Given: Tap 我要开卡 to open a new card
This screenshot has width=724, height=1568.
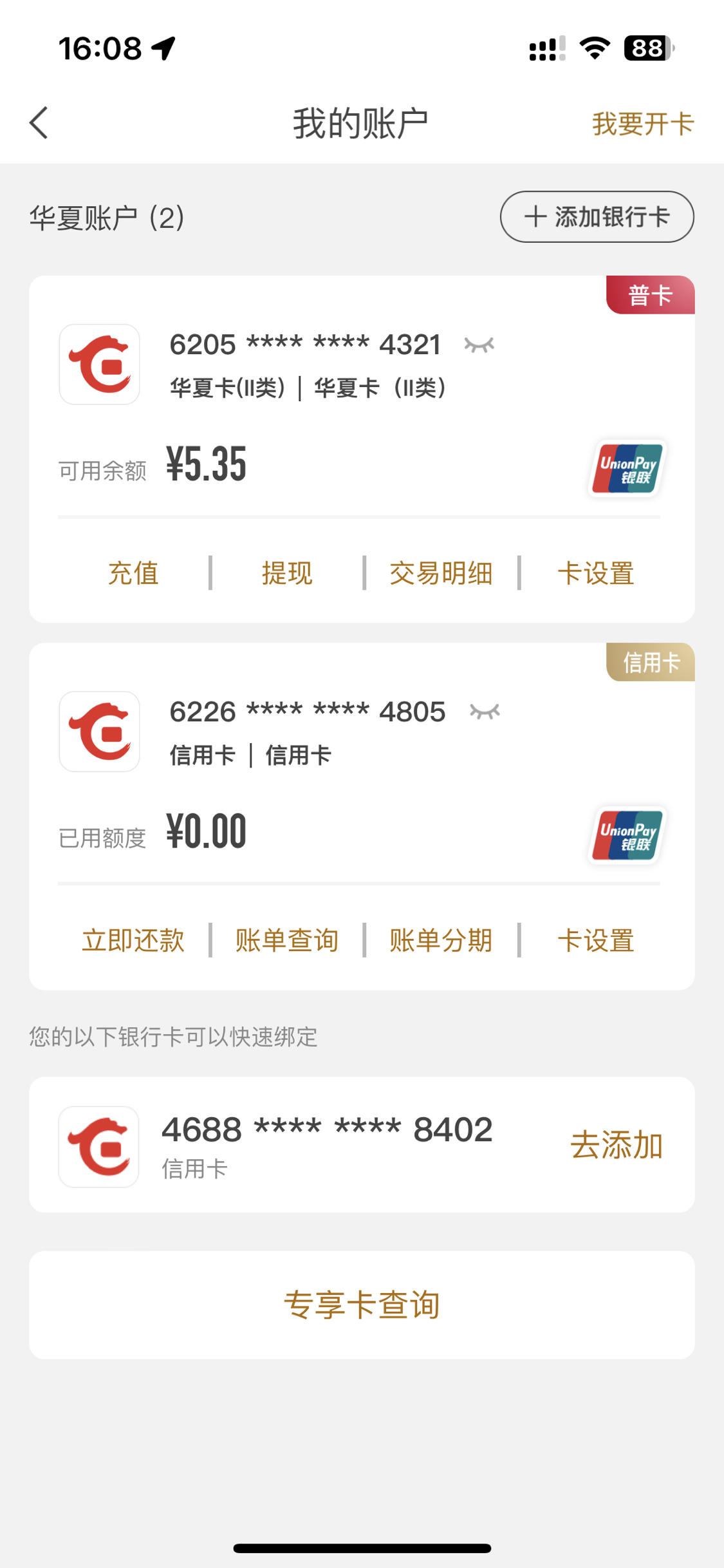Looking at the screenshot, I should pyautogui.click(x=643, y=124).
